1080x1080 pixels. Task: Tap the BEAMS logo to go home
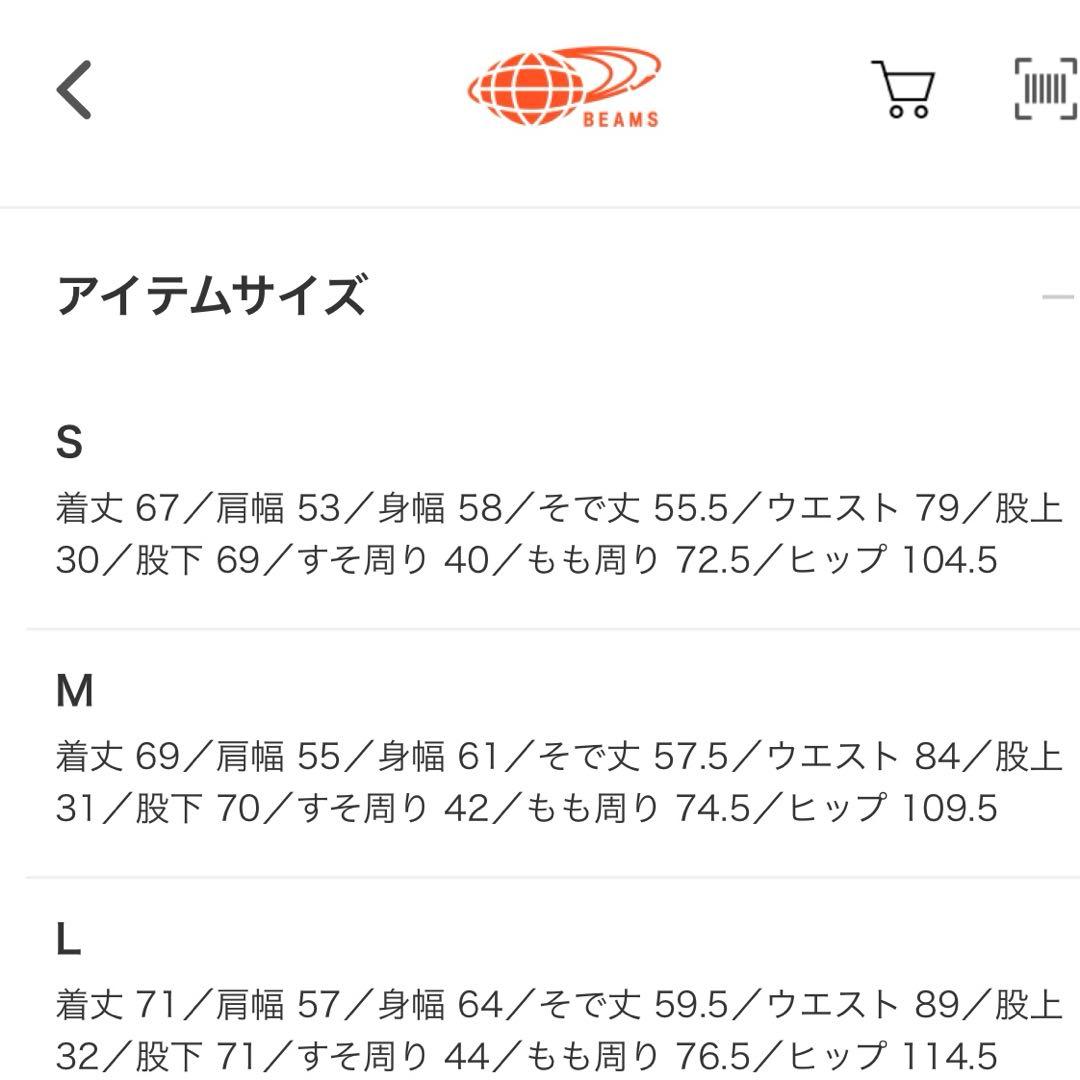pyautogui.click(x=564, y=88)
